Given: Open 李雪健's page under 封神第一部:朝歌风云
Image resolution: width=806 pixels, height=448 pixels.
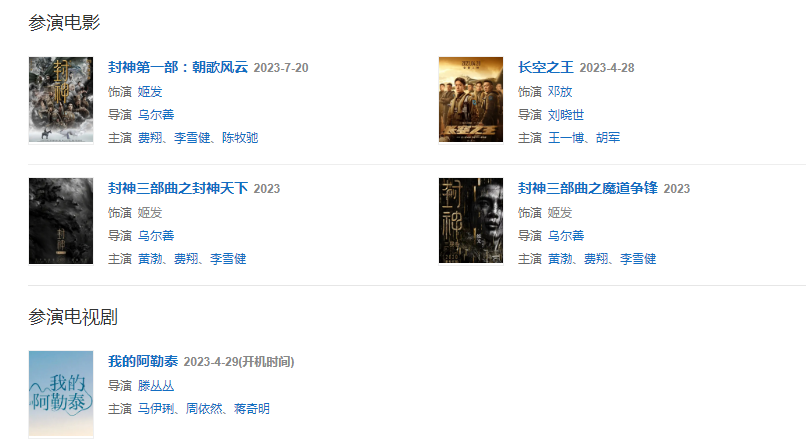Looking at the screenshot, I should (192, 138).
